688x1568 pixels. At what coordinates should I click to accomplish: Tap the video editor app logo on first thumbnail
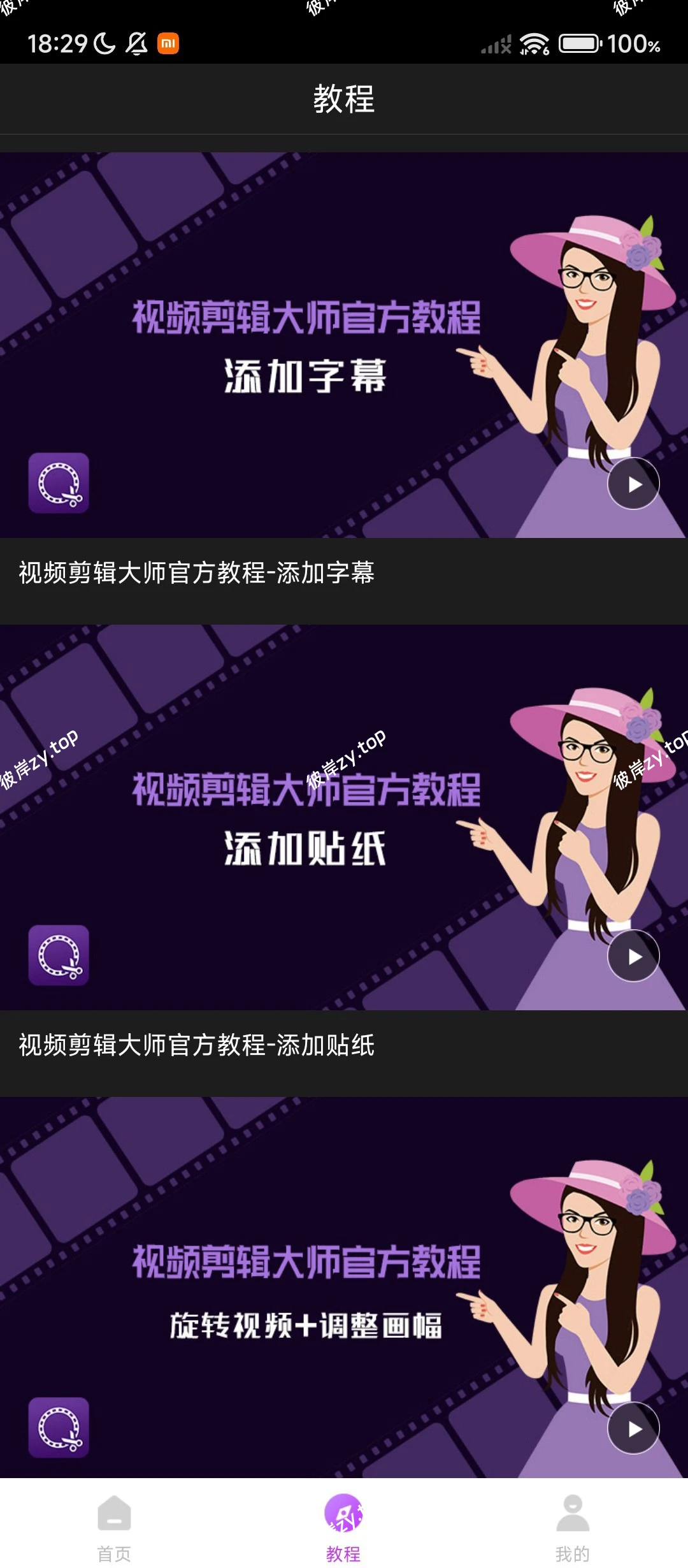click(x=60, y=484)
